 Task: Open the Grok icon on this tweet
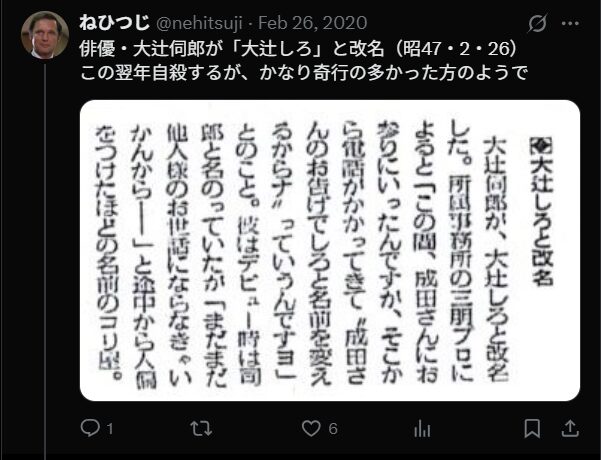pyautogui.click(x=537, y=23)
